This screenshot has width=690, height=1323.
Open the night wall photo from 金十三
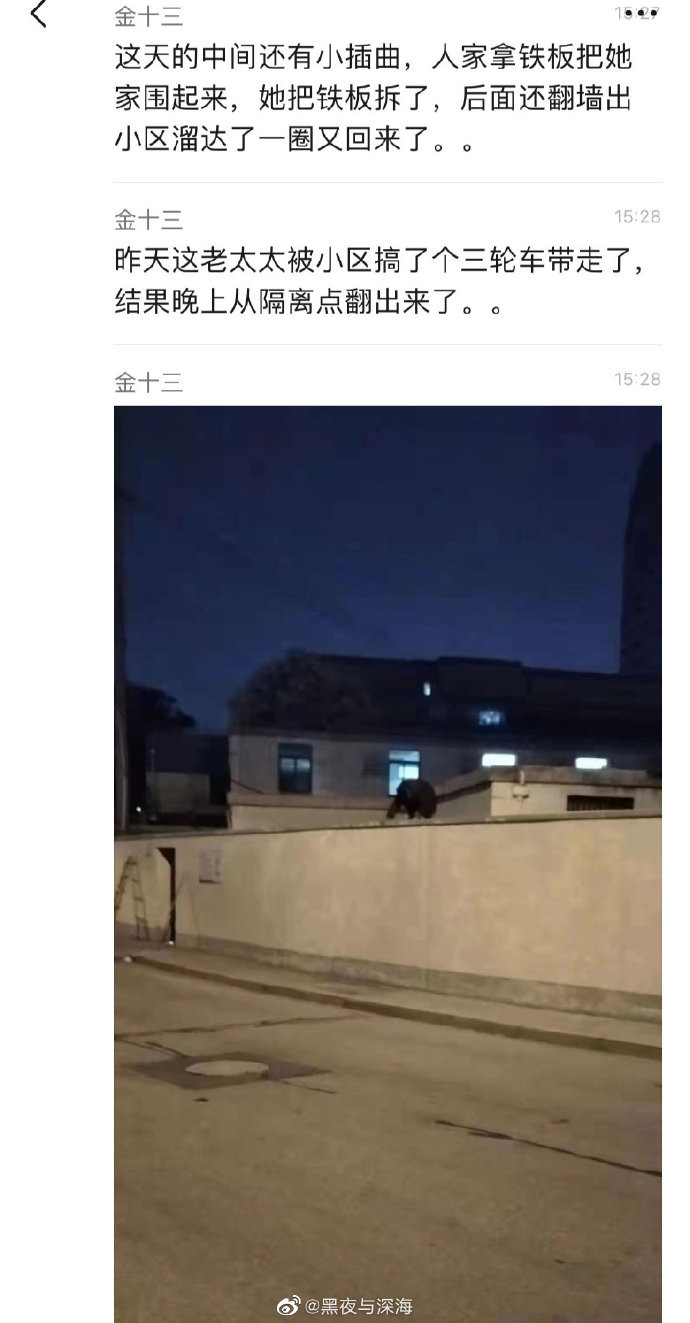[x=388, y=864]
